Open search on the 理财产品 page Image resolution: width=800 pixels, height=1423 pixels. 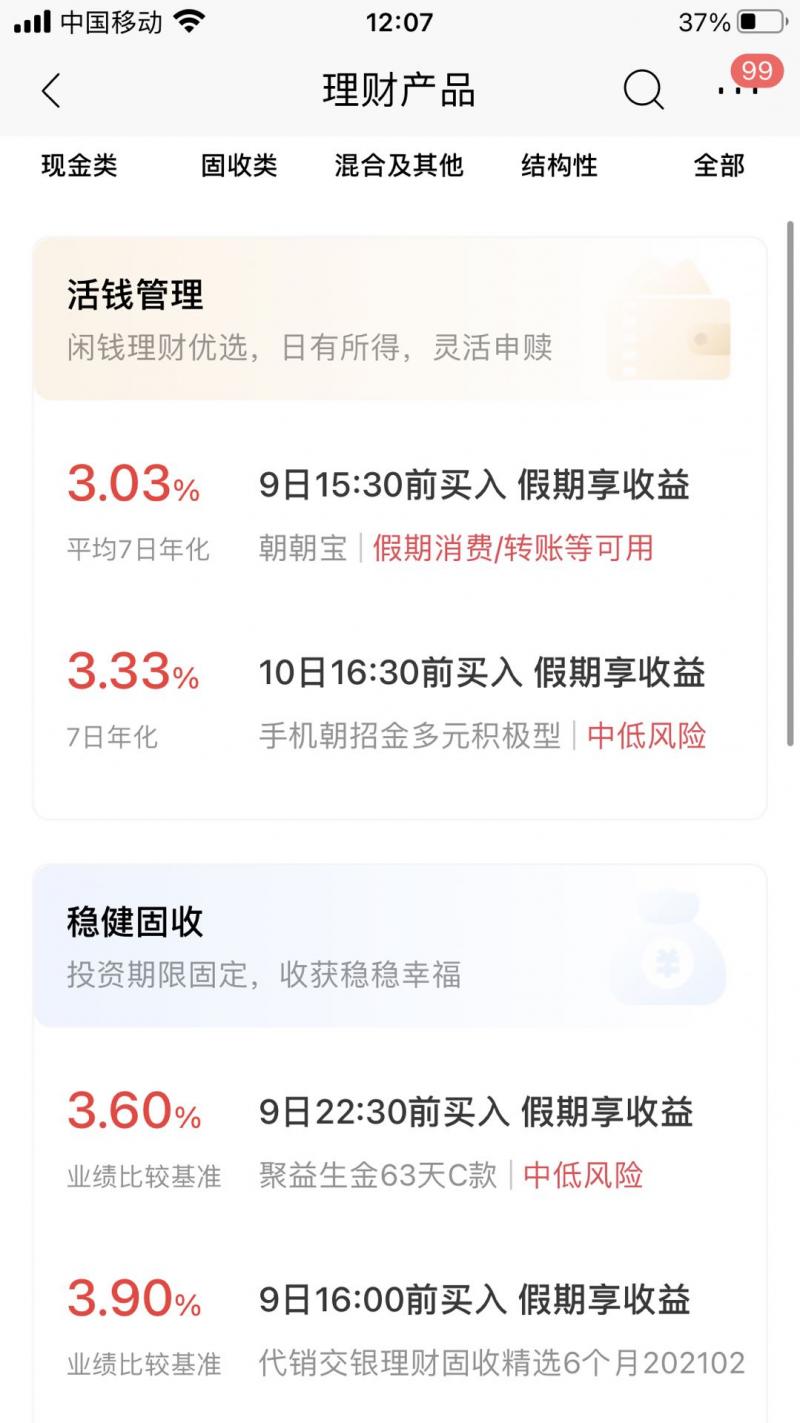[643, 90]
